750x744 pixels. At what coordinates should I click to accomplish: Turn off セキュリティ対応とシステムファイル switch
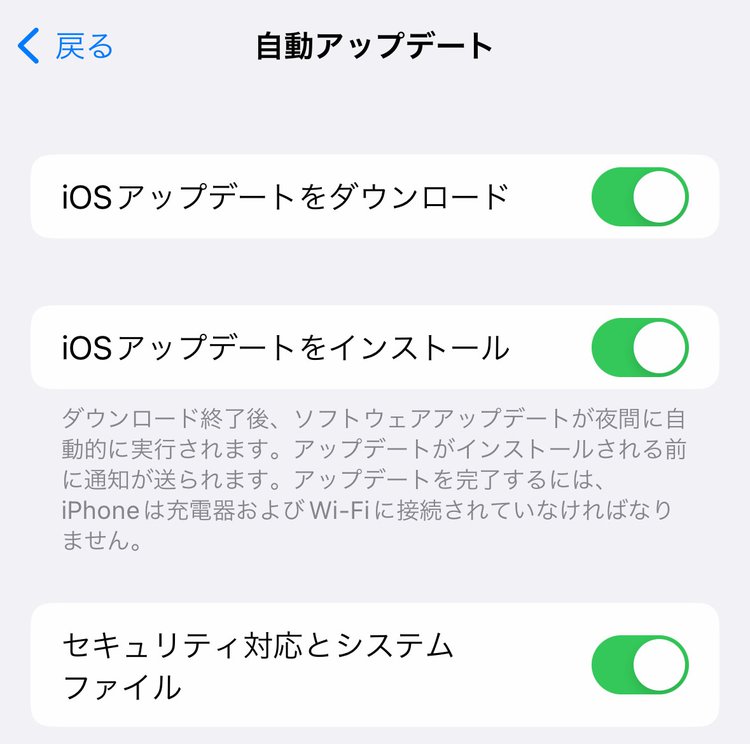coord(640,665)
